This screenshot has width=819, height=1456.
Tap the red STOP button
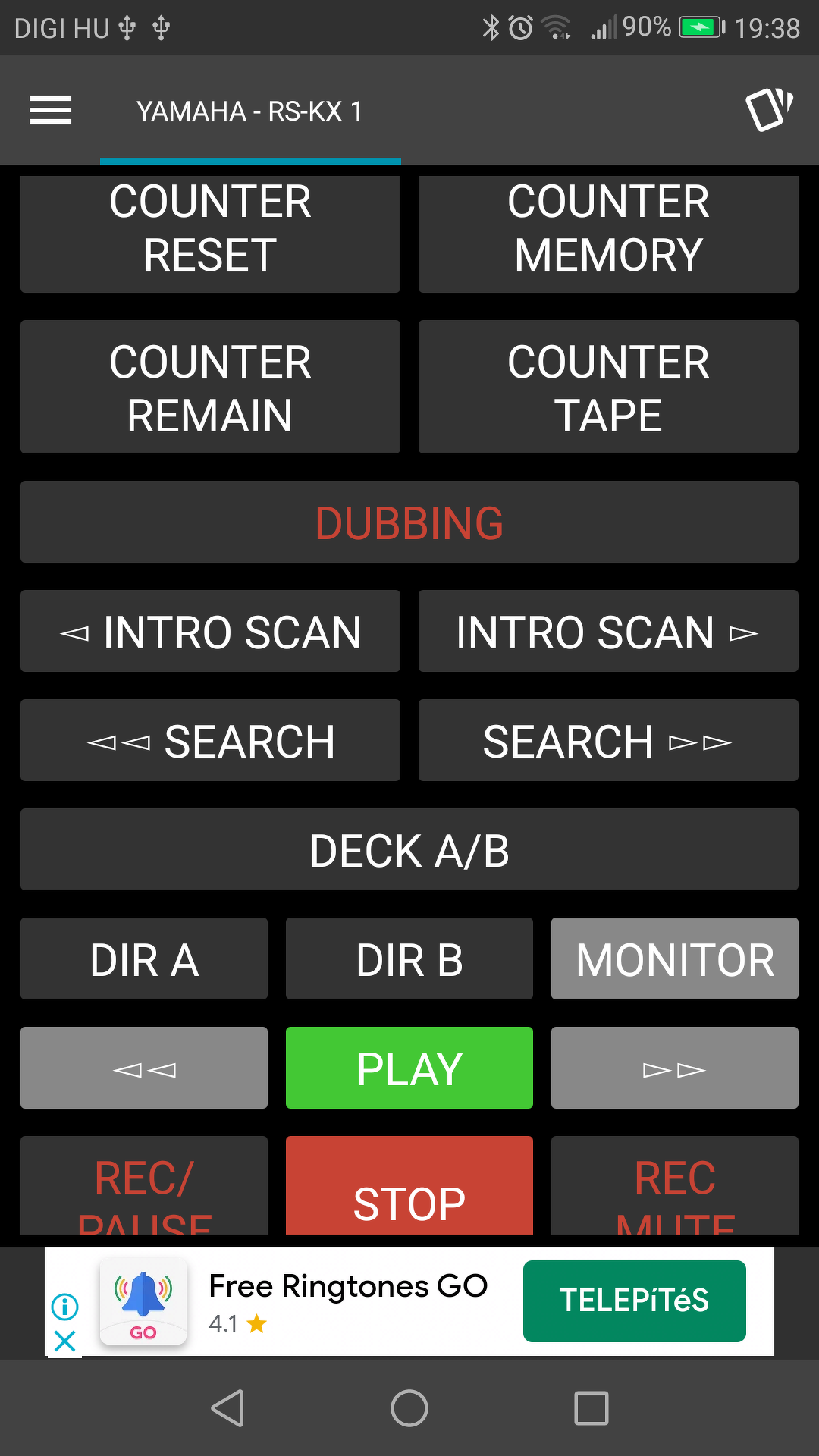coord(409,1186)
